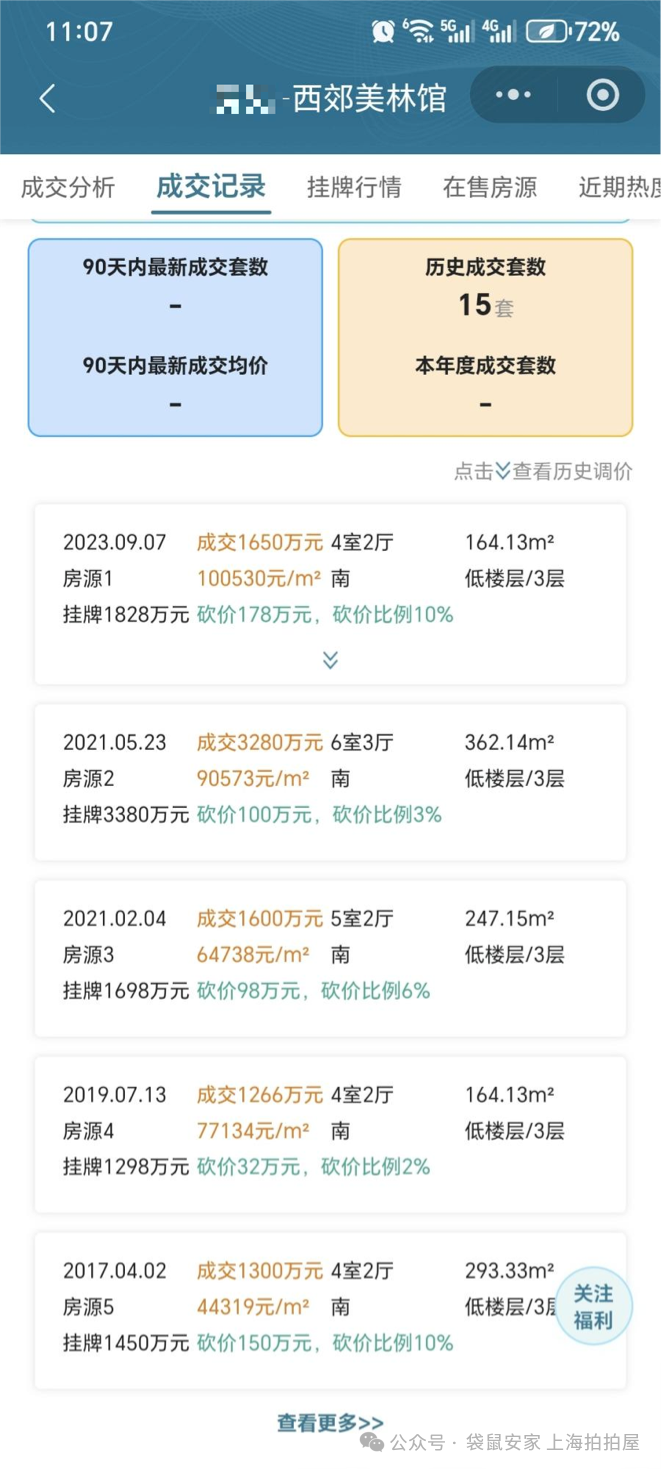
Task: Select the 成交记录 tab
Action: coord(211,187)
